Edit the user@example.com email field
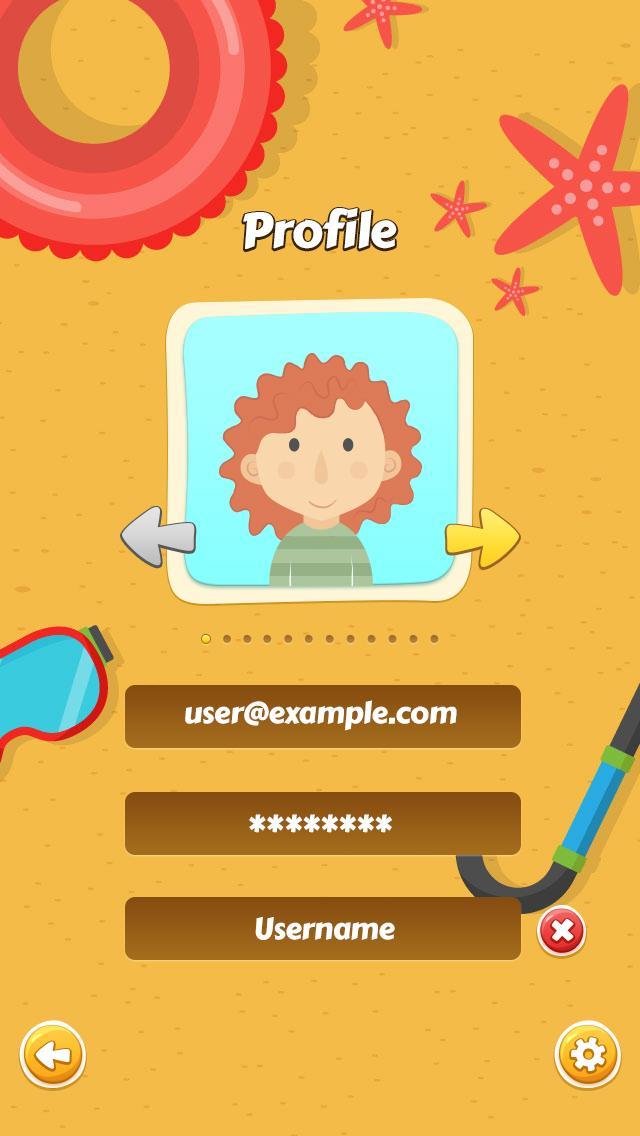Image resolution: width=640 pixels, height=1136 pixels. 322,716
